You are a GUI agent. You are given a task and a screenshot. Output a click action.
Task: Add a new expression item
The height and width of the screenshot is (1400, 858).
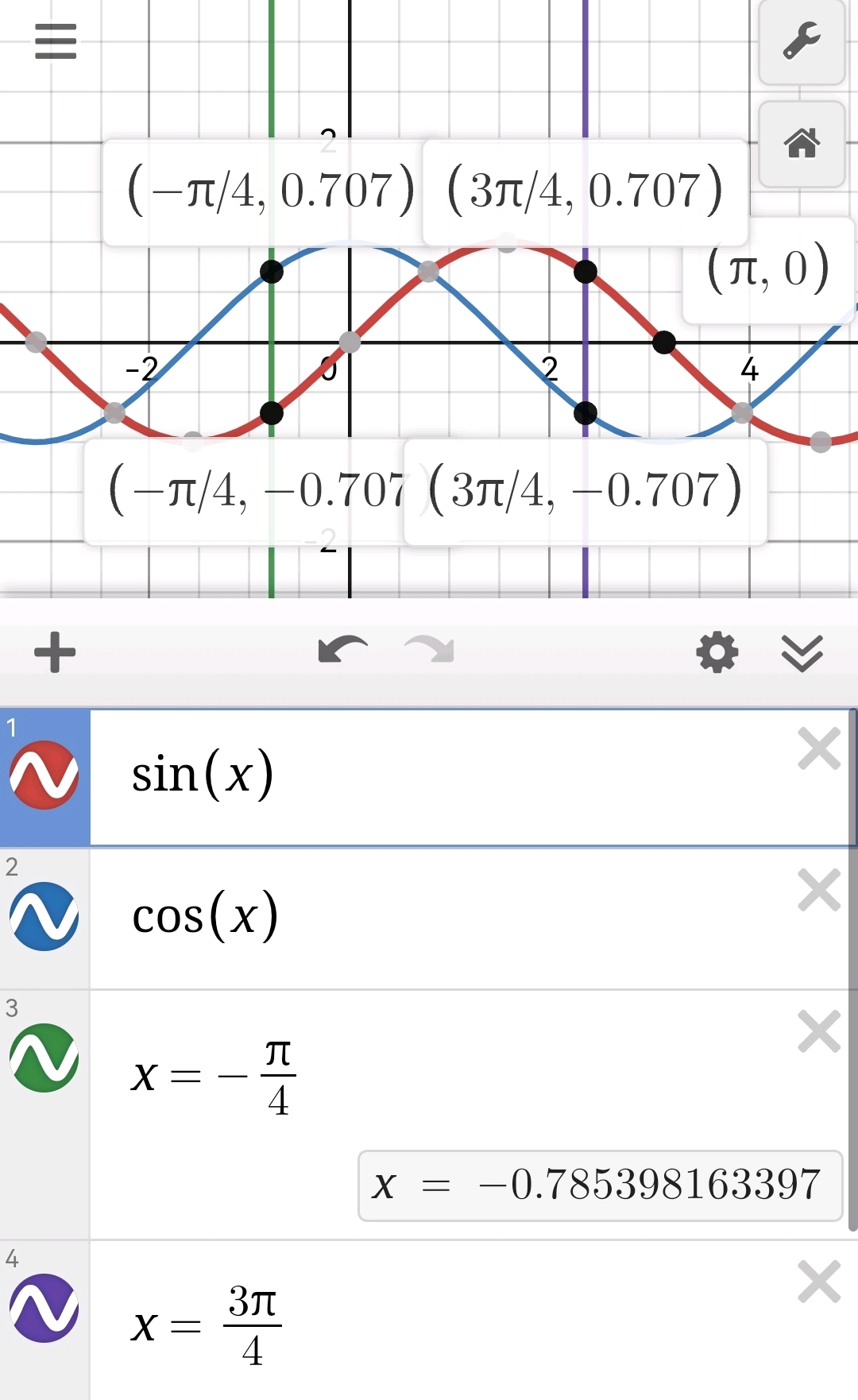point(55,652)
